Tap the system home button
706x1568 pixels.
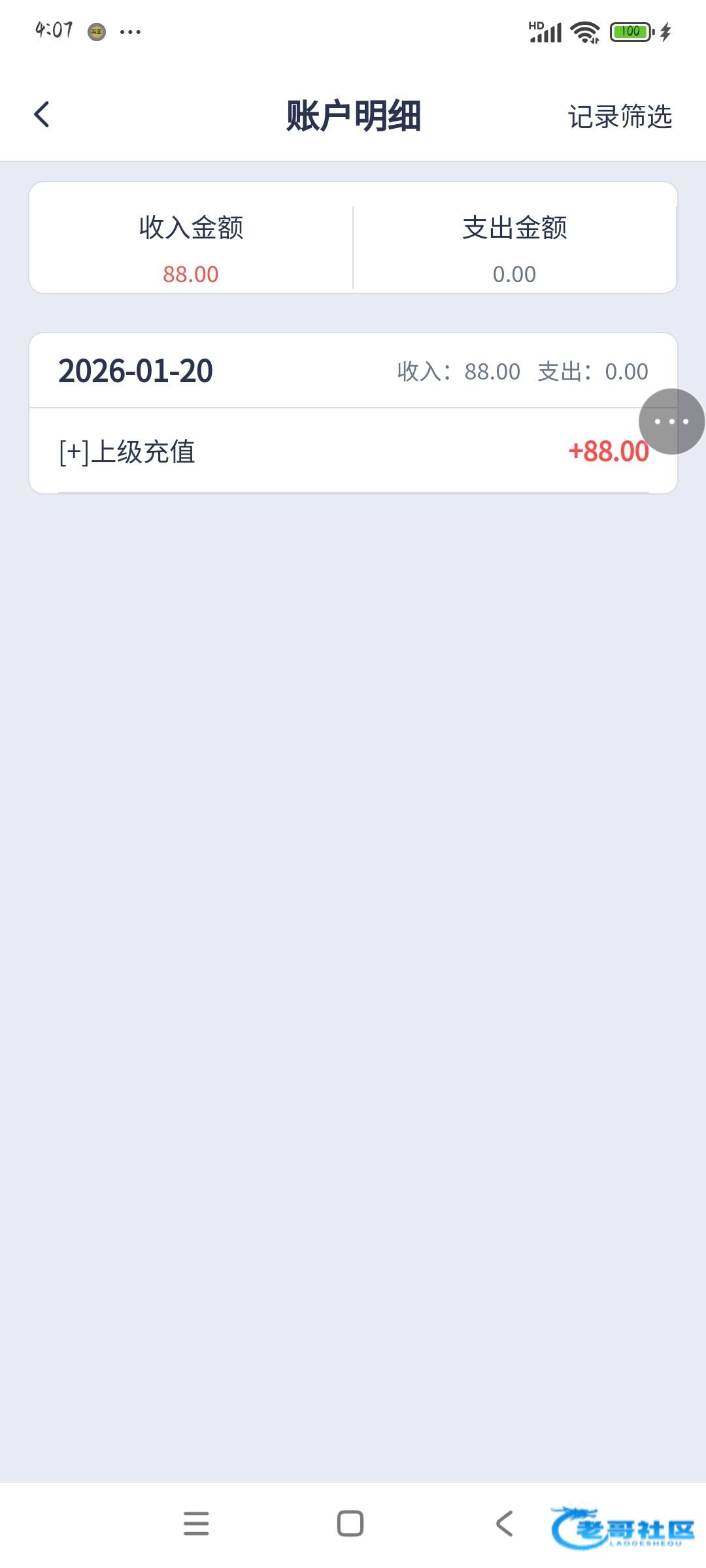pos(350,1524)
